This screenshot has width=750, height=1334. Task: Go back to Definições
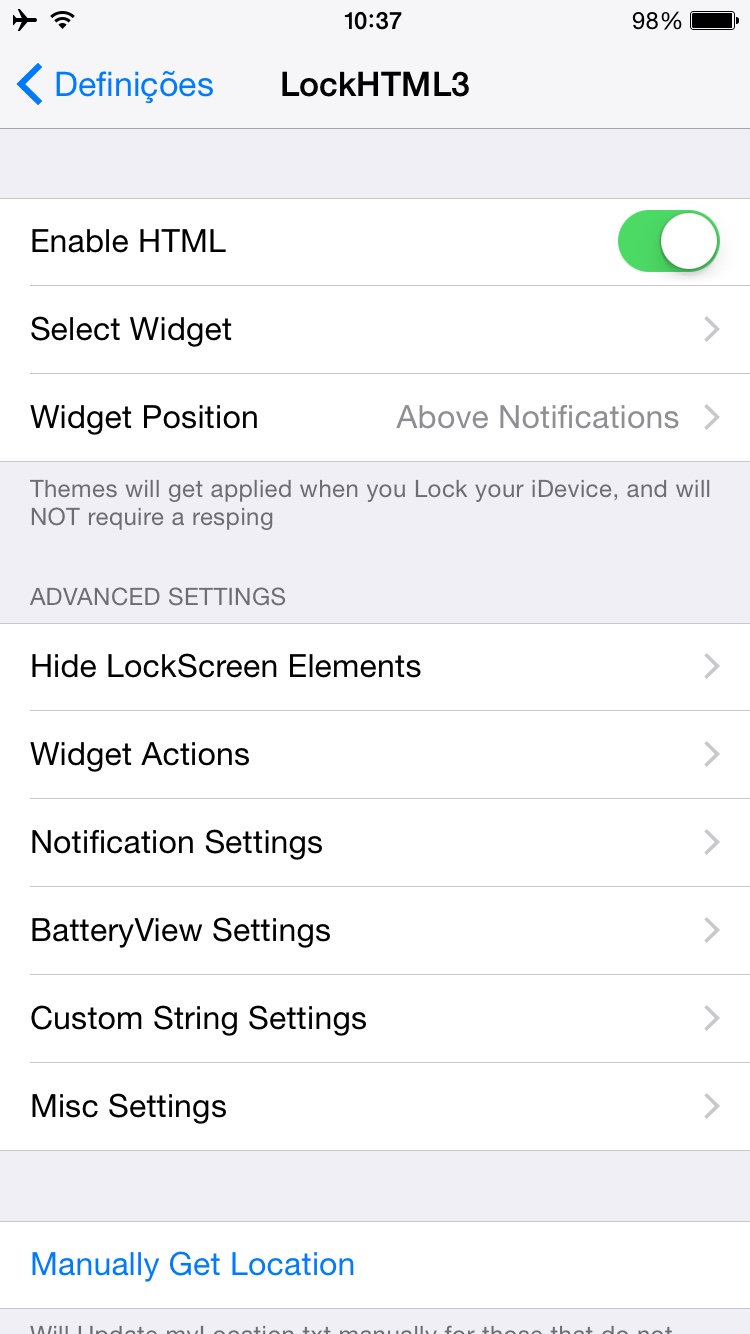115,85
